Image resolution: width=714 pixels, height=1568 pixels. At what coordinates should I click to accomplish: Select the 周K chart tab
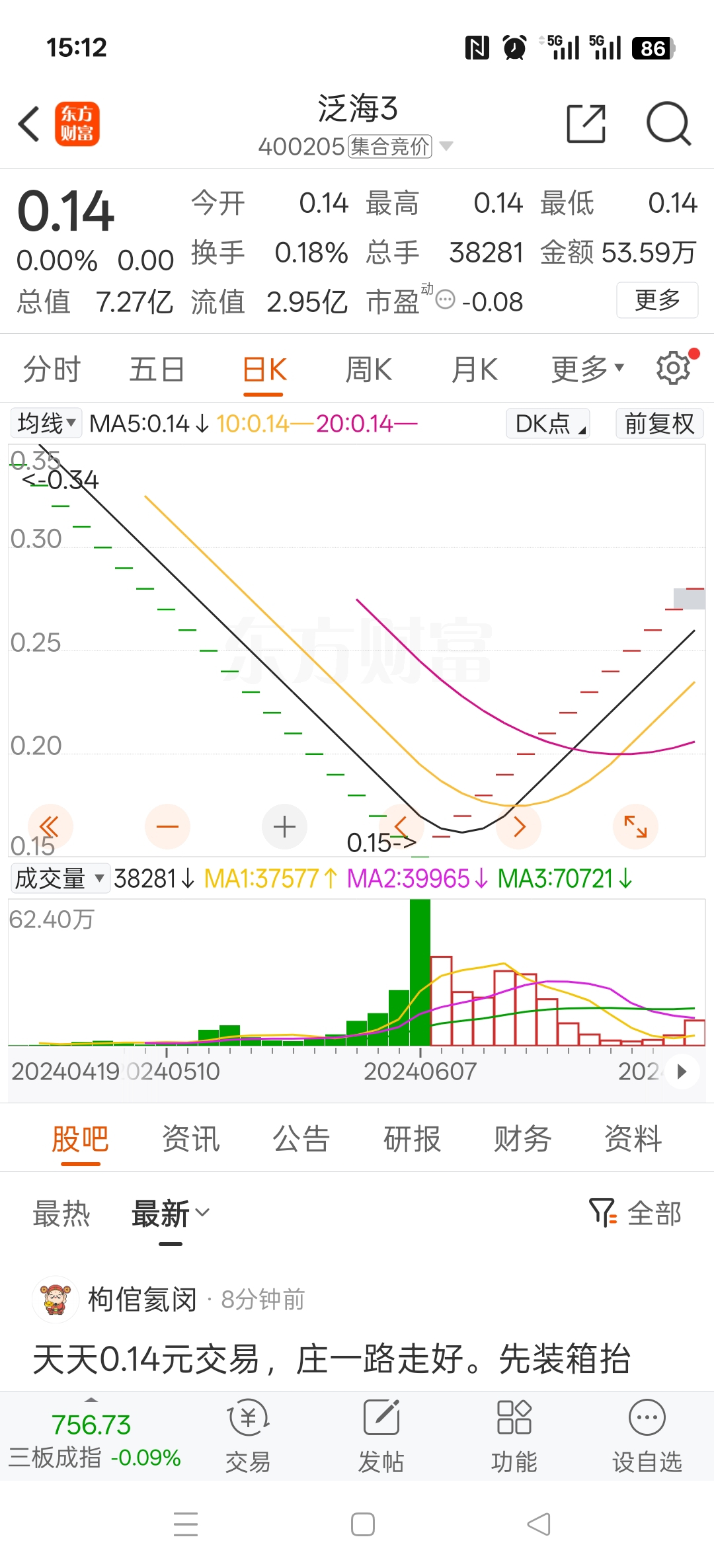pyautogui.click(x=369, y=369)
